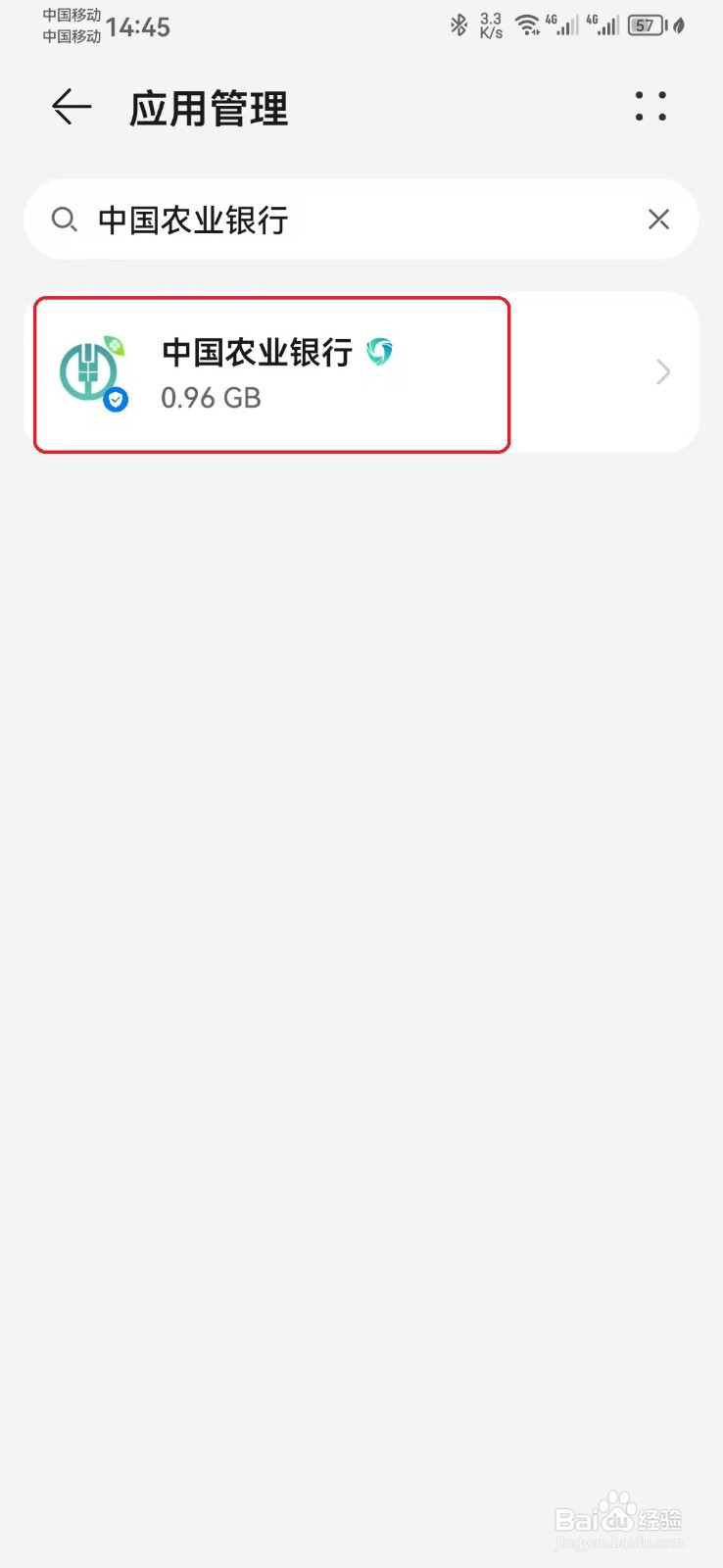Click the 3.3 K/s network speed indicator
723x1568 pixels.
point(490,25)
